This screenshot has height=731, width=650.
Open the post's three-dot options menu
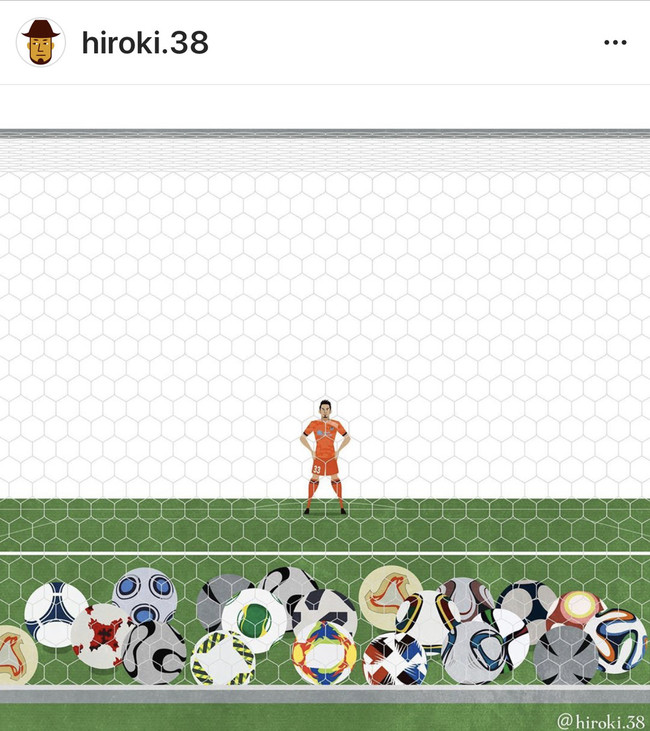[616, 43]
